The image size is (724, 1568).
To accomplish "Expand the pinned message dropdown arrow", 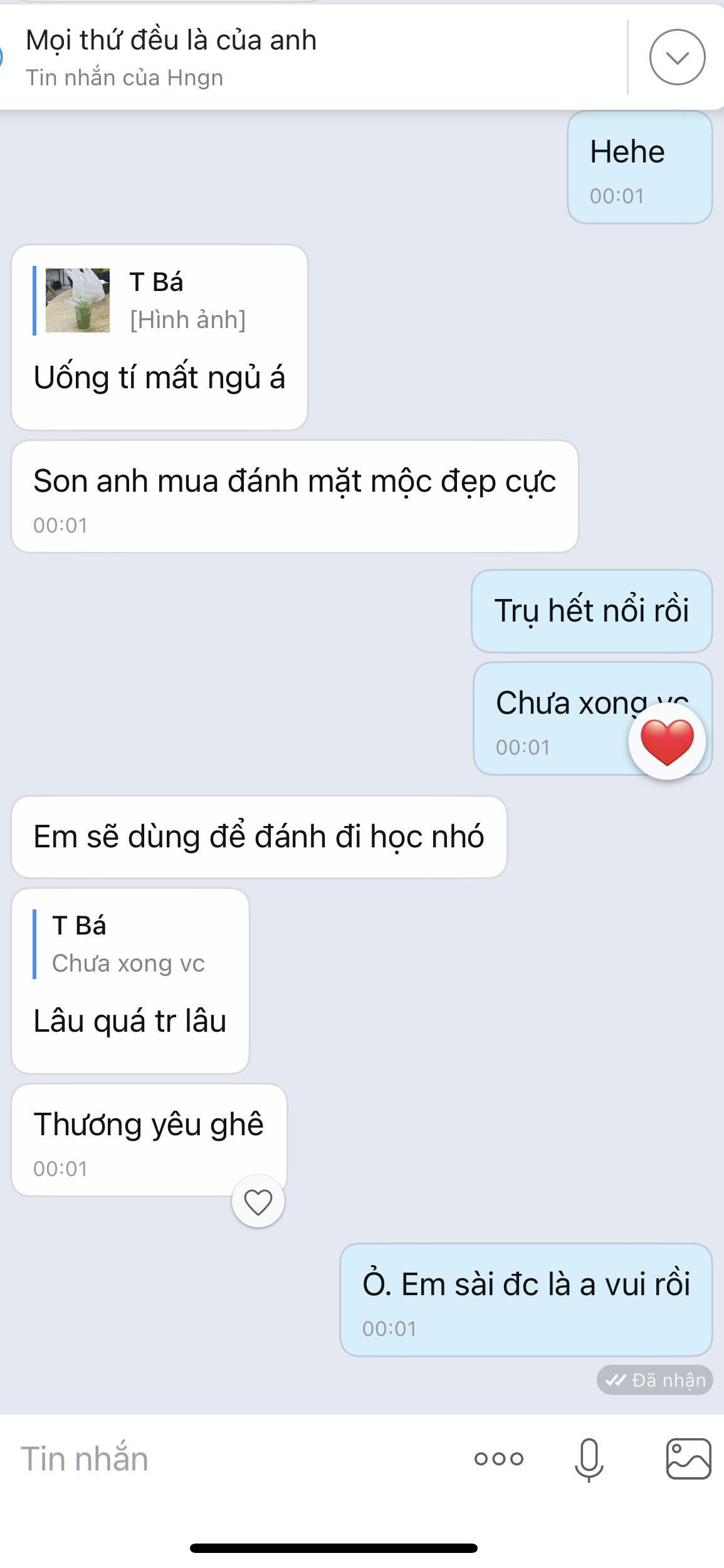I will (677, 57).
